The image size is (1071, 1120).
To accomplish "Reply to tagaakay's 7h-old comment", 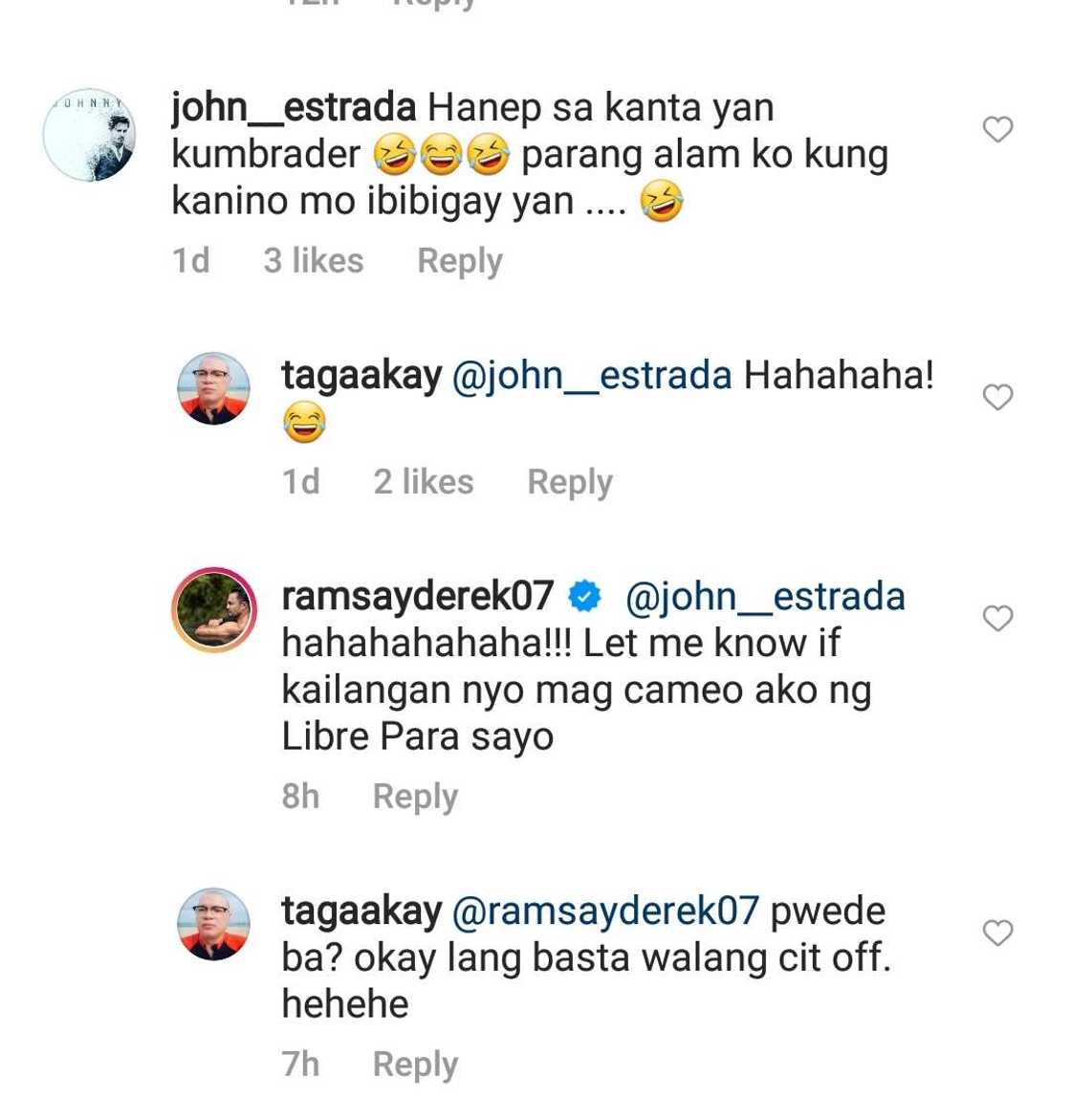I will (415, 1064).
